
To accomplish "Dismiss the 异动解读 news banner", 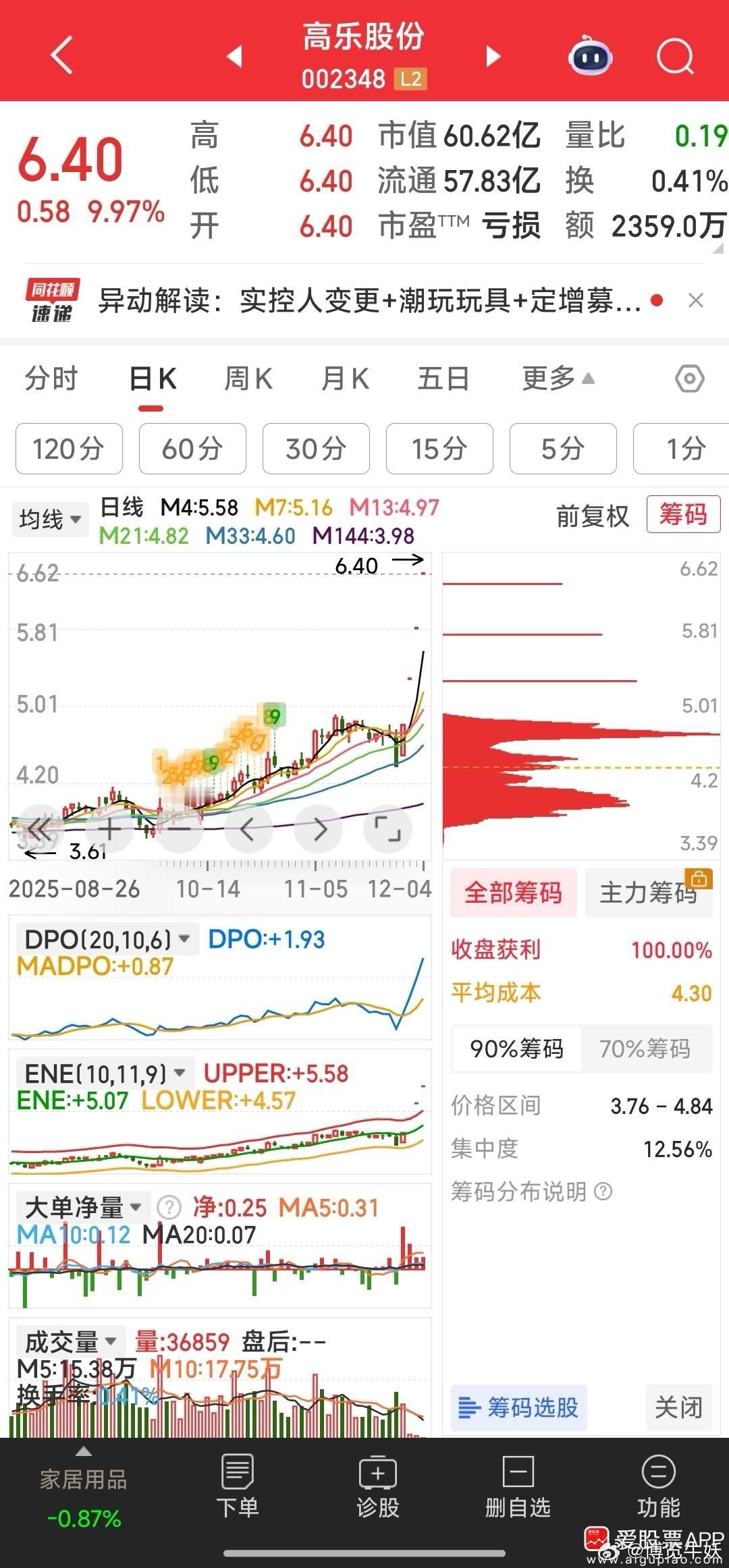I will point(697,300).
